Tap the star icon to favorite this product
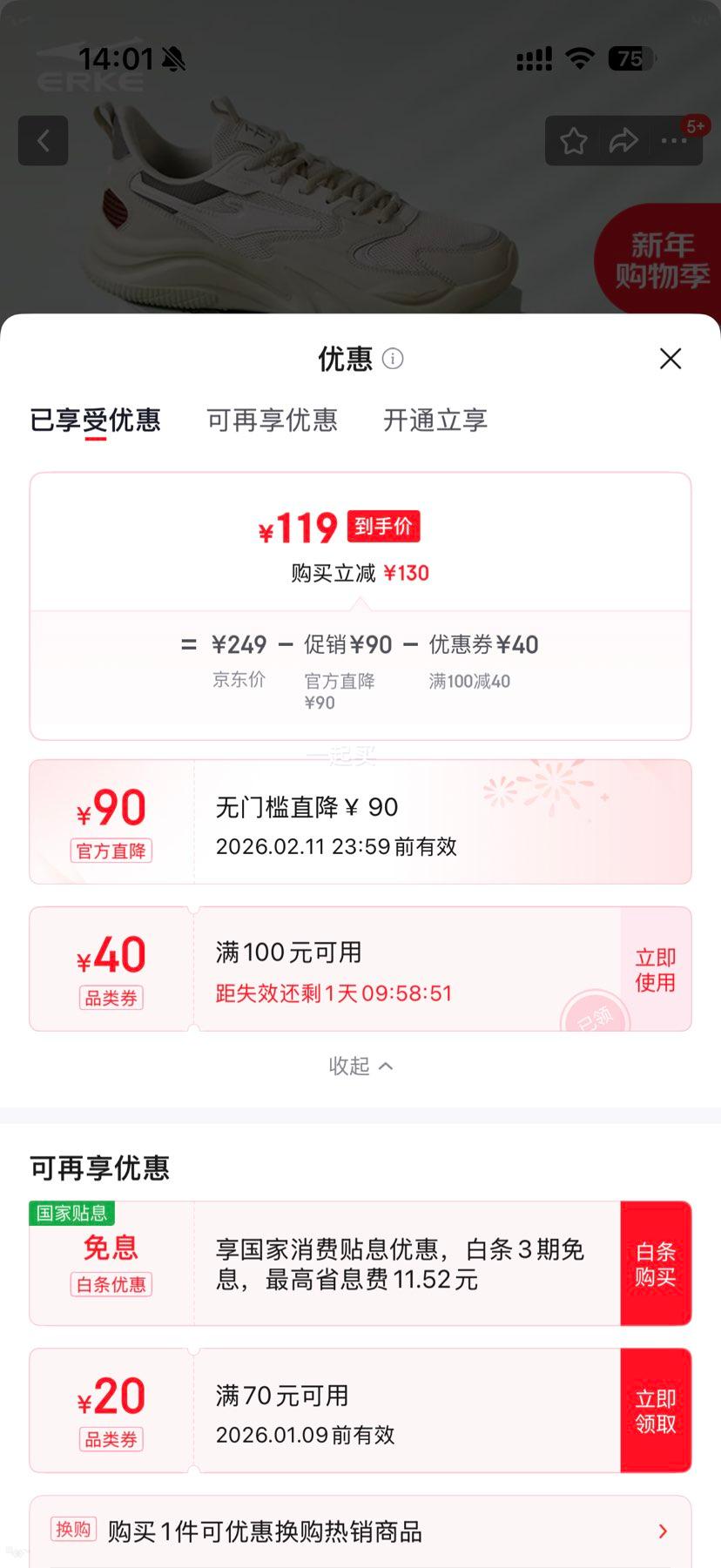 [x=573, y=140]
